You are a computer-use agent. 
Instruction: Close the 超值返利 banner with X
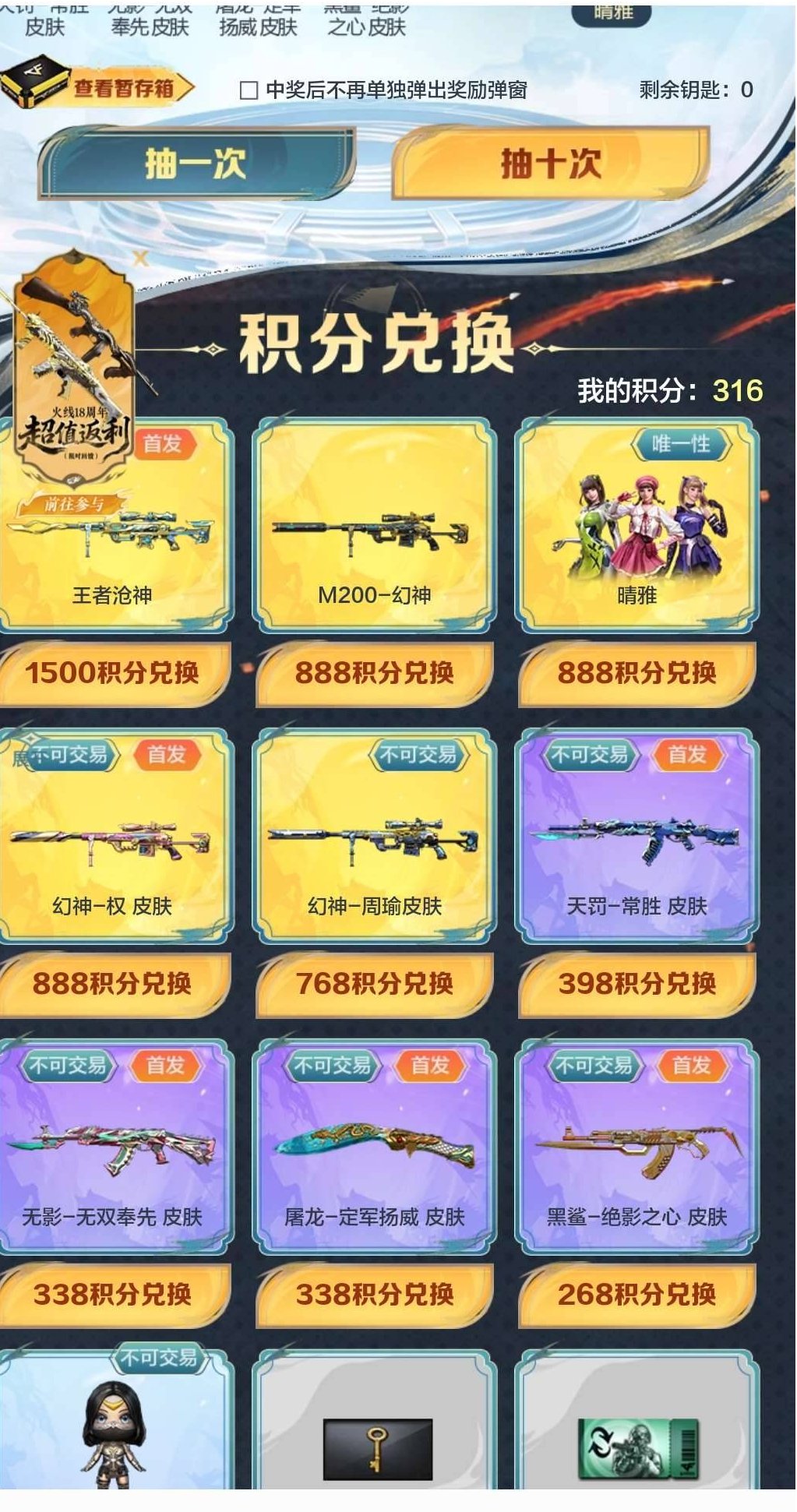tap(139, 257)
